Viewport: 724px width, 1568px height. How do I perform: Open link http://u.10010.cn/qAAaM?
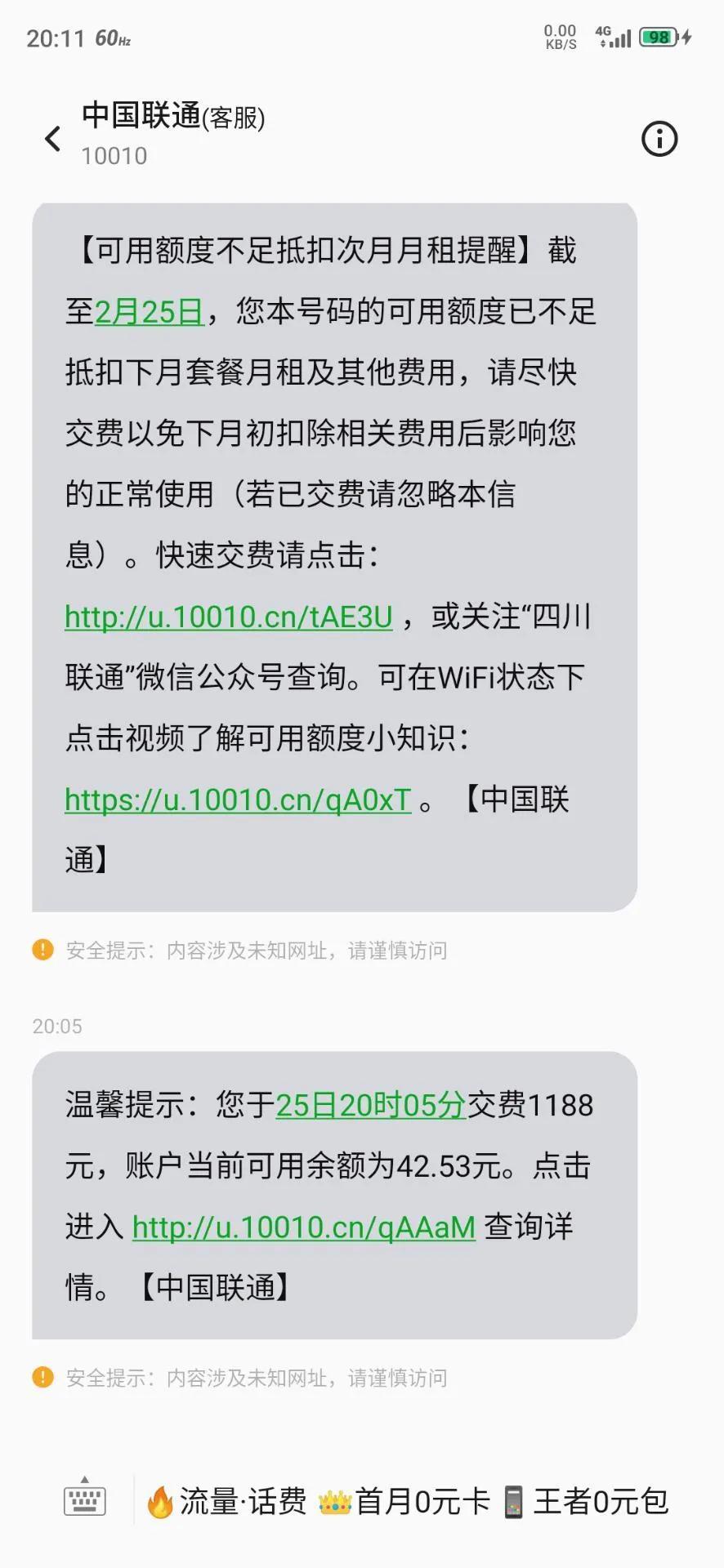(x=304, y=1227)
